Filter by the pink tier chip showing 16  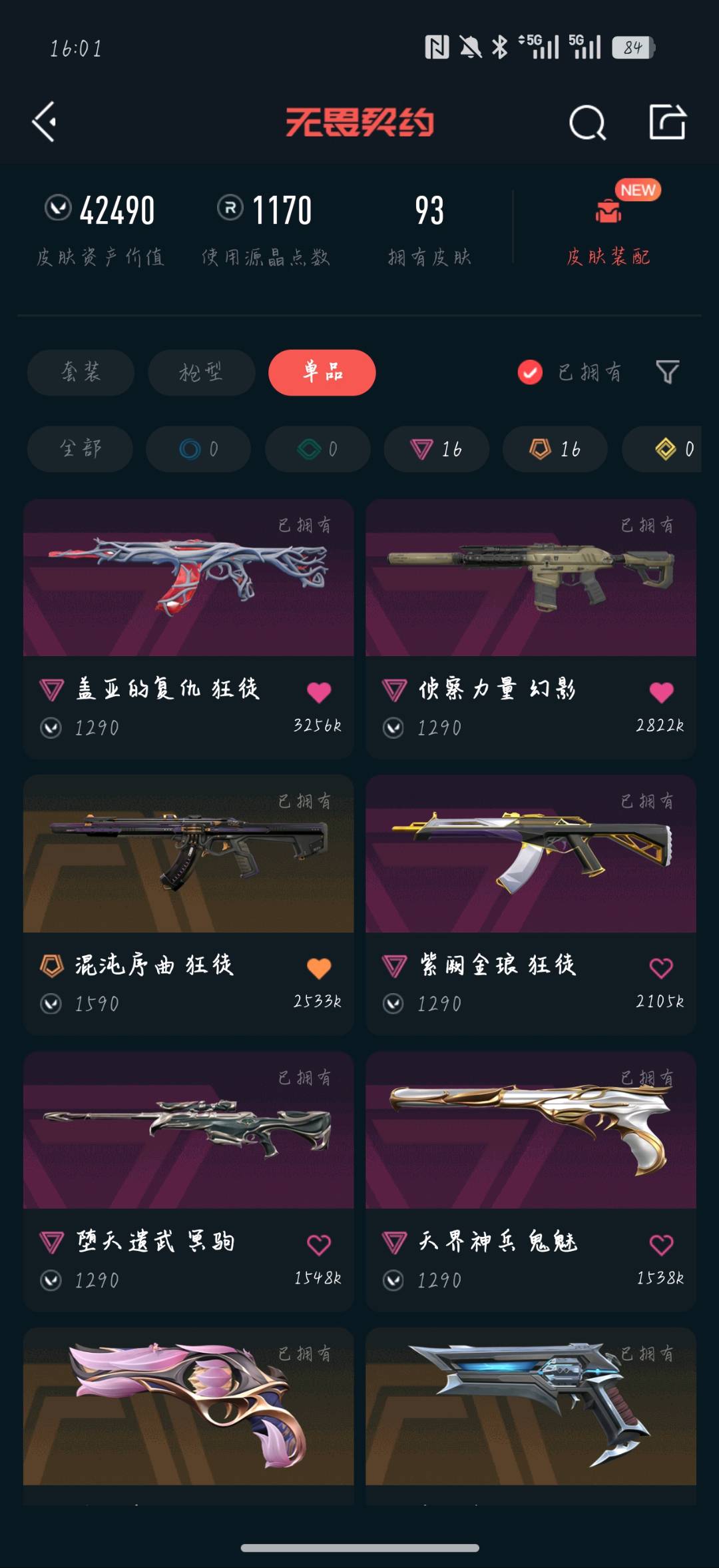tap(436, 449)
